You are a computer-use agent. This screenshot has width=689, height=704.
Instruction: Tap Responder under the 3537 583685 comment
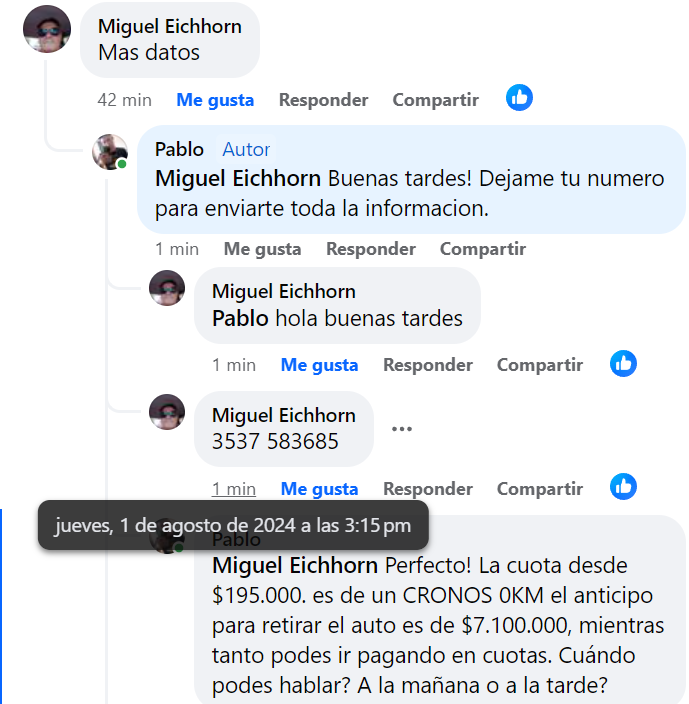(x=427, y=489)
